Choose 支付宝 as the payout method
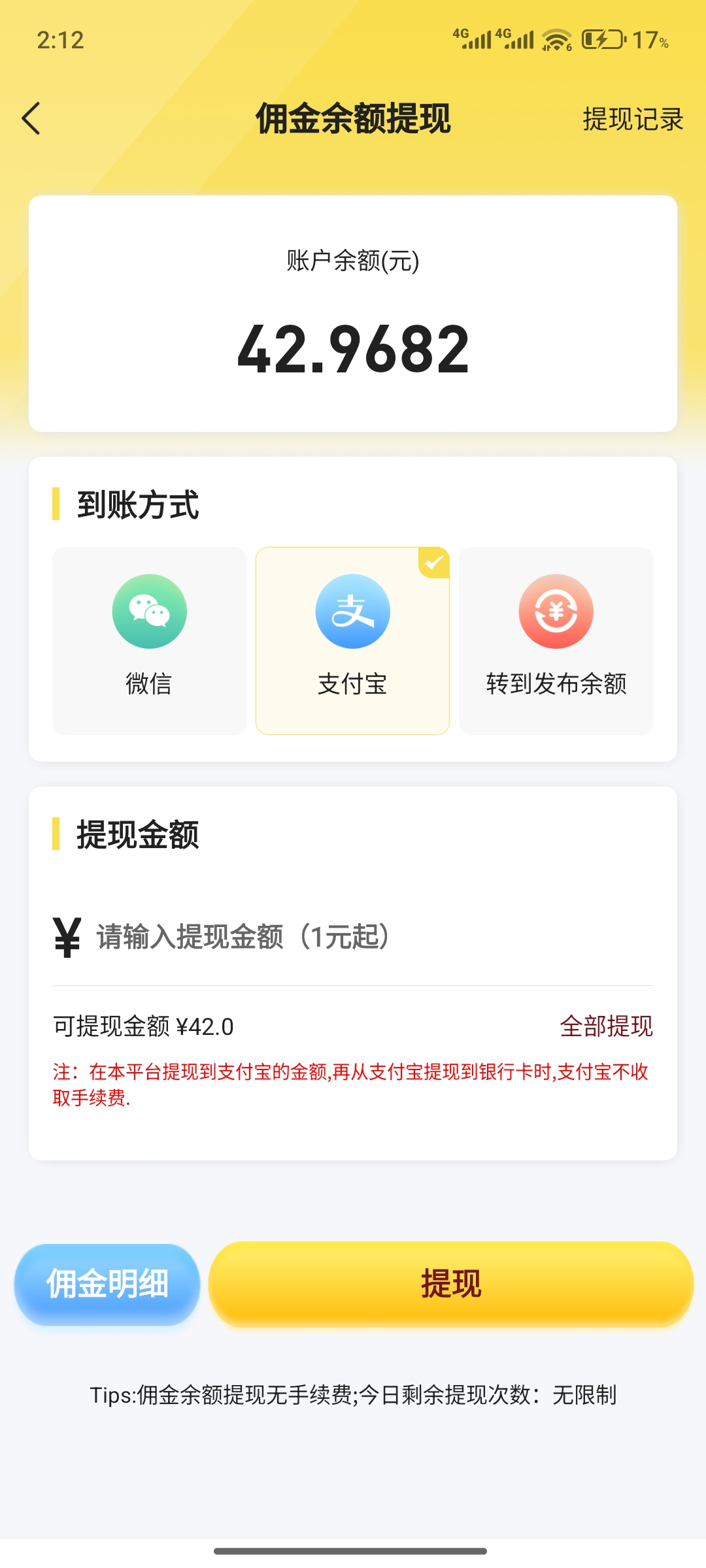The image size is (706, 1568). tap(352, 640)
